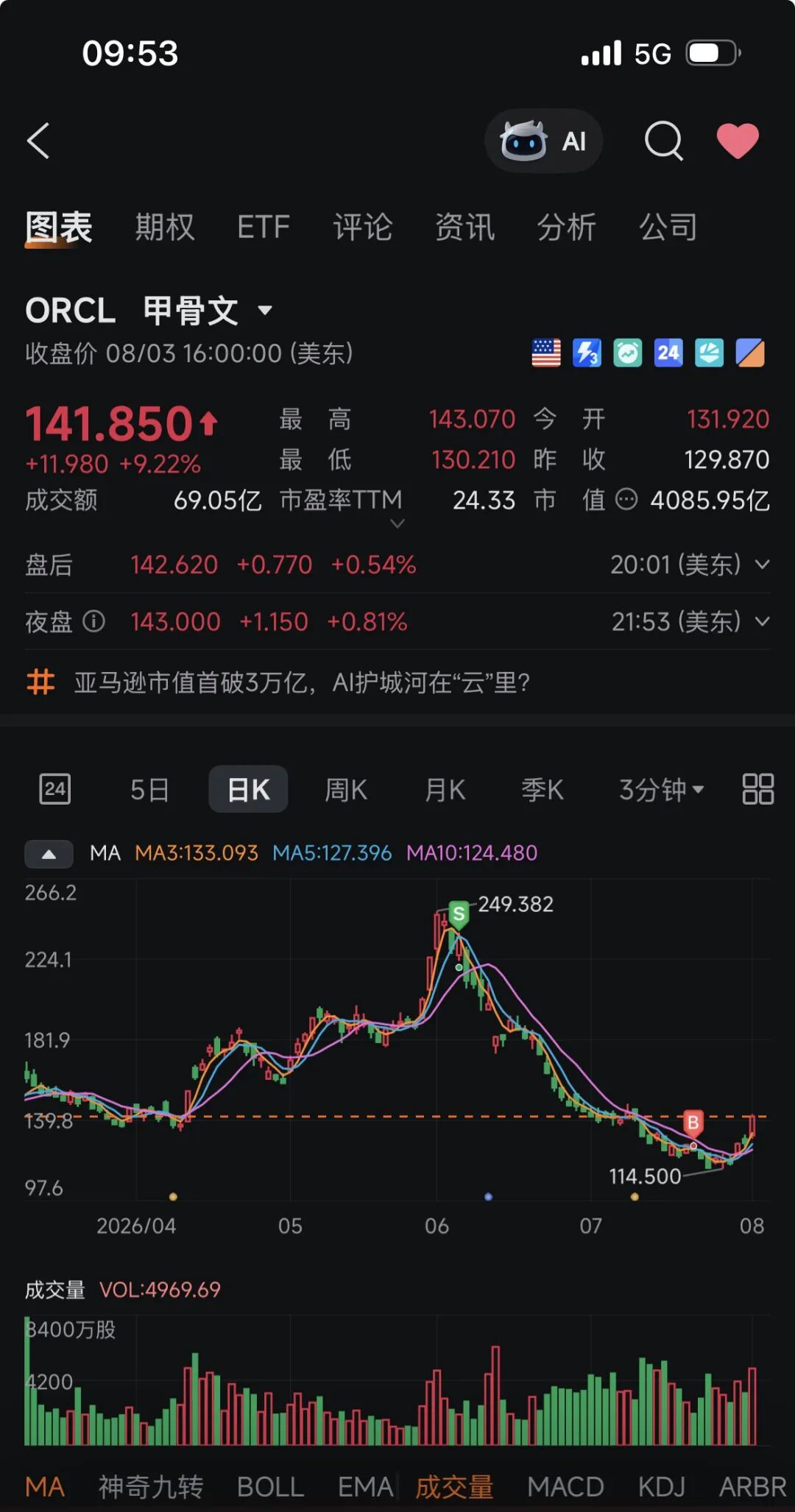Expand the 夜盘 overnight row
The height and width of the screenshot is (1512, 795).
point(397,621)
